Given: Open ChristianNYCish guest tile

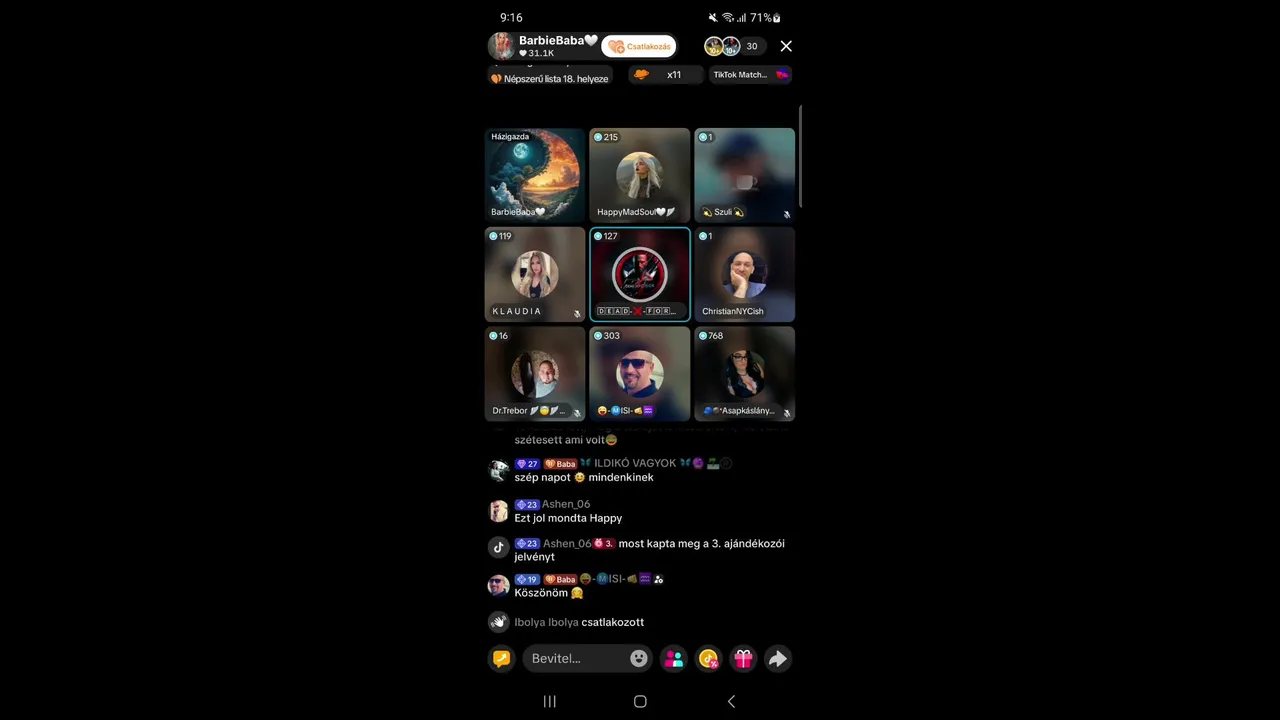Looking at the screenshot, I should [x=744, y=274].
